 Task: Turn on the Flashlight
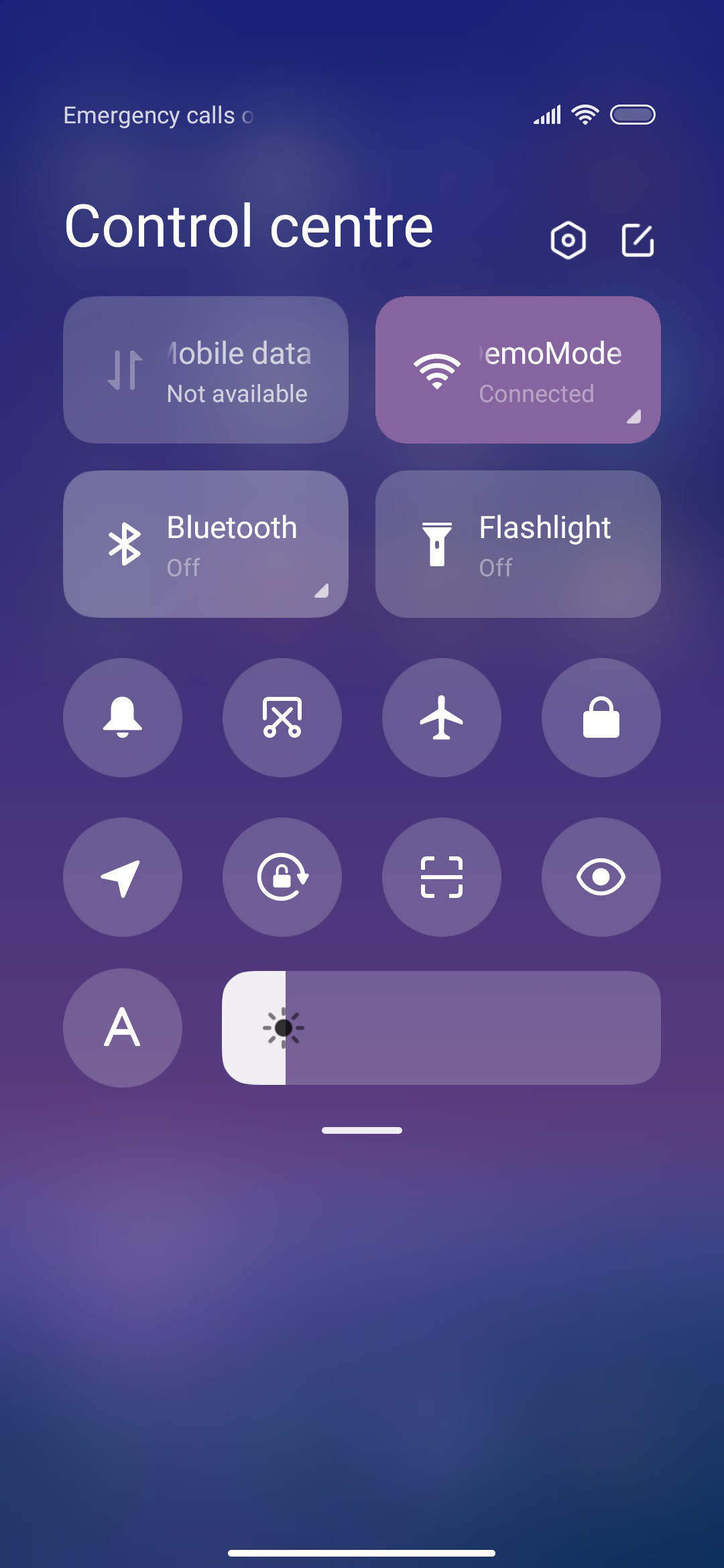tap(518, 544)
